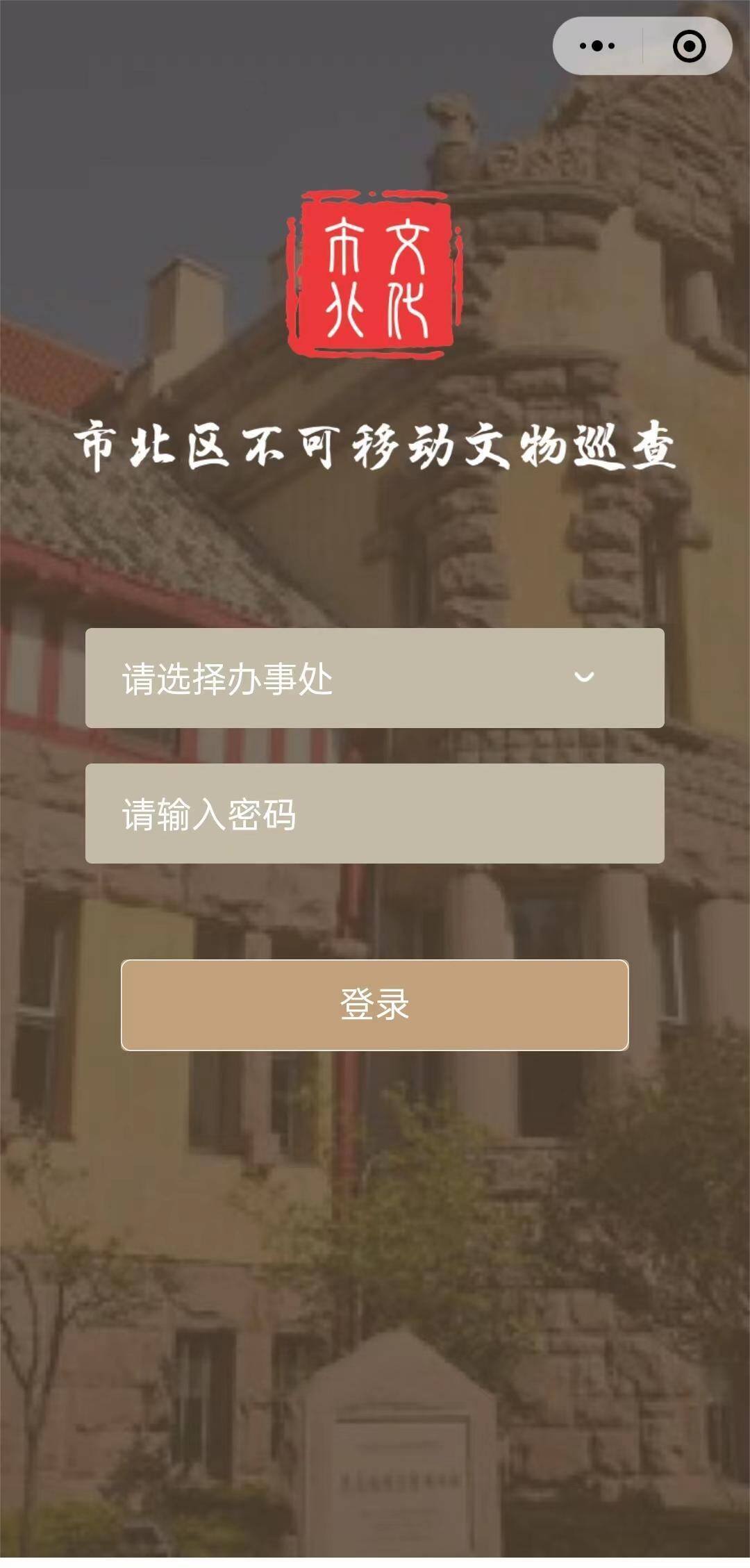Close the mini program via circle icon
The height and width of the screenshot is (1568, 750).
pos(689,46)
